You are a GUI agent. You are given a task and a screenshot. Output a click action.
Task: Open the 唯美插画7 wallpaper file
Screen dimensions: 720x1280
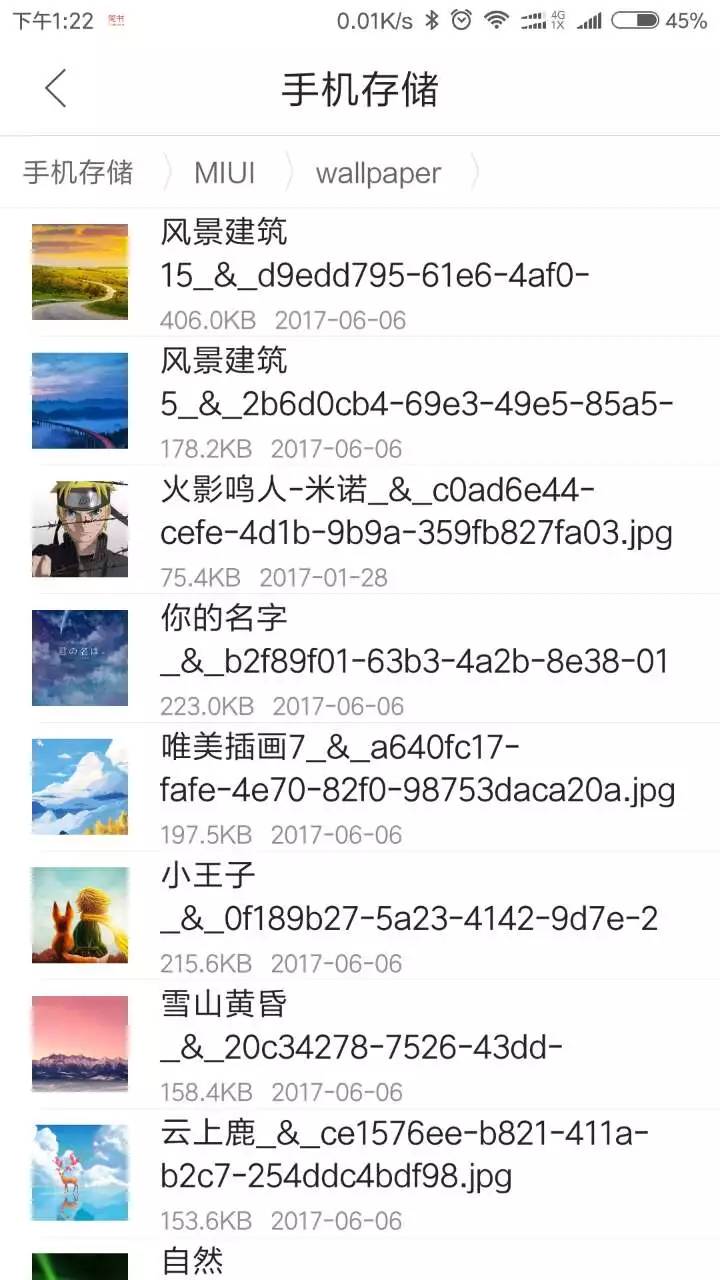[360, 786]
